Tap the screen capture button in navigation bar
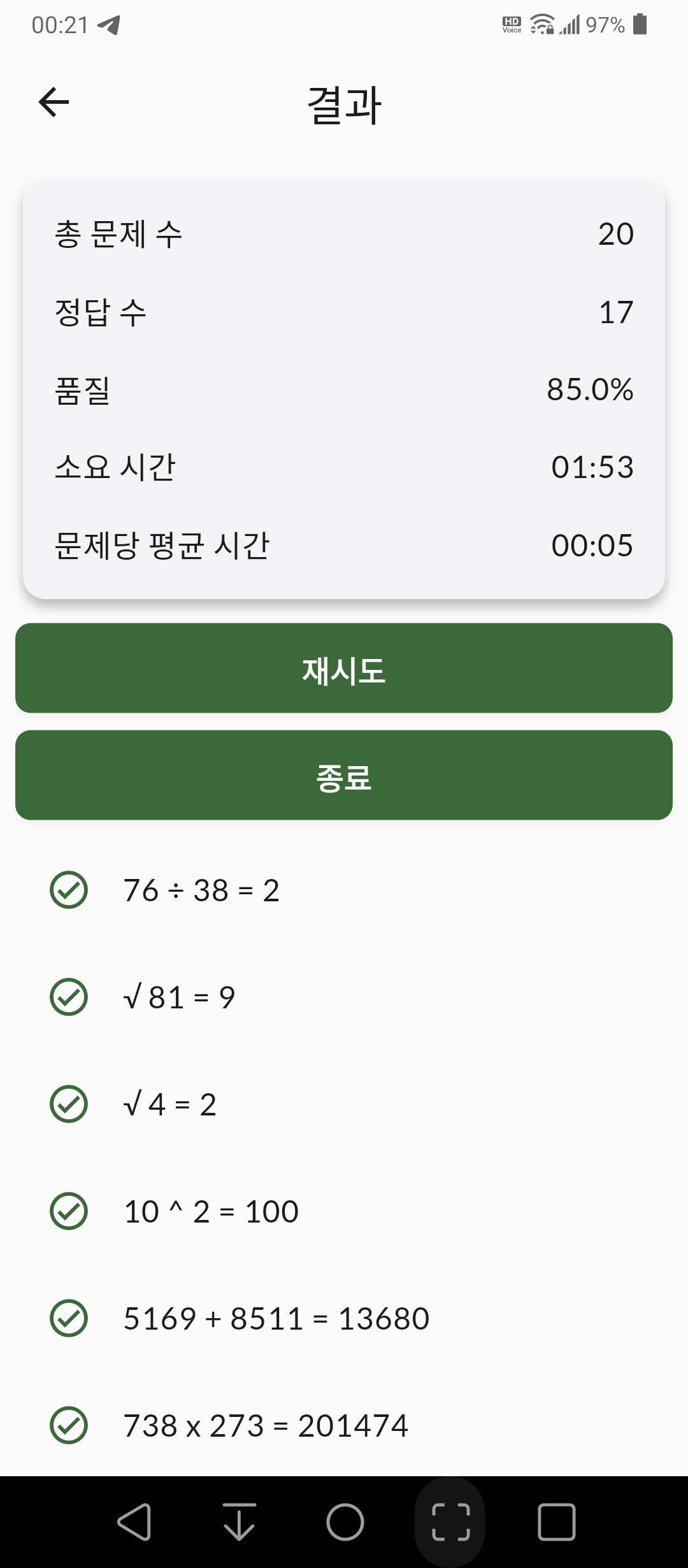Screen dimensions: 688x1568 [x=450, y=1522]
